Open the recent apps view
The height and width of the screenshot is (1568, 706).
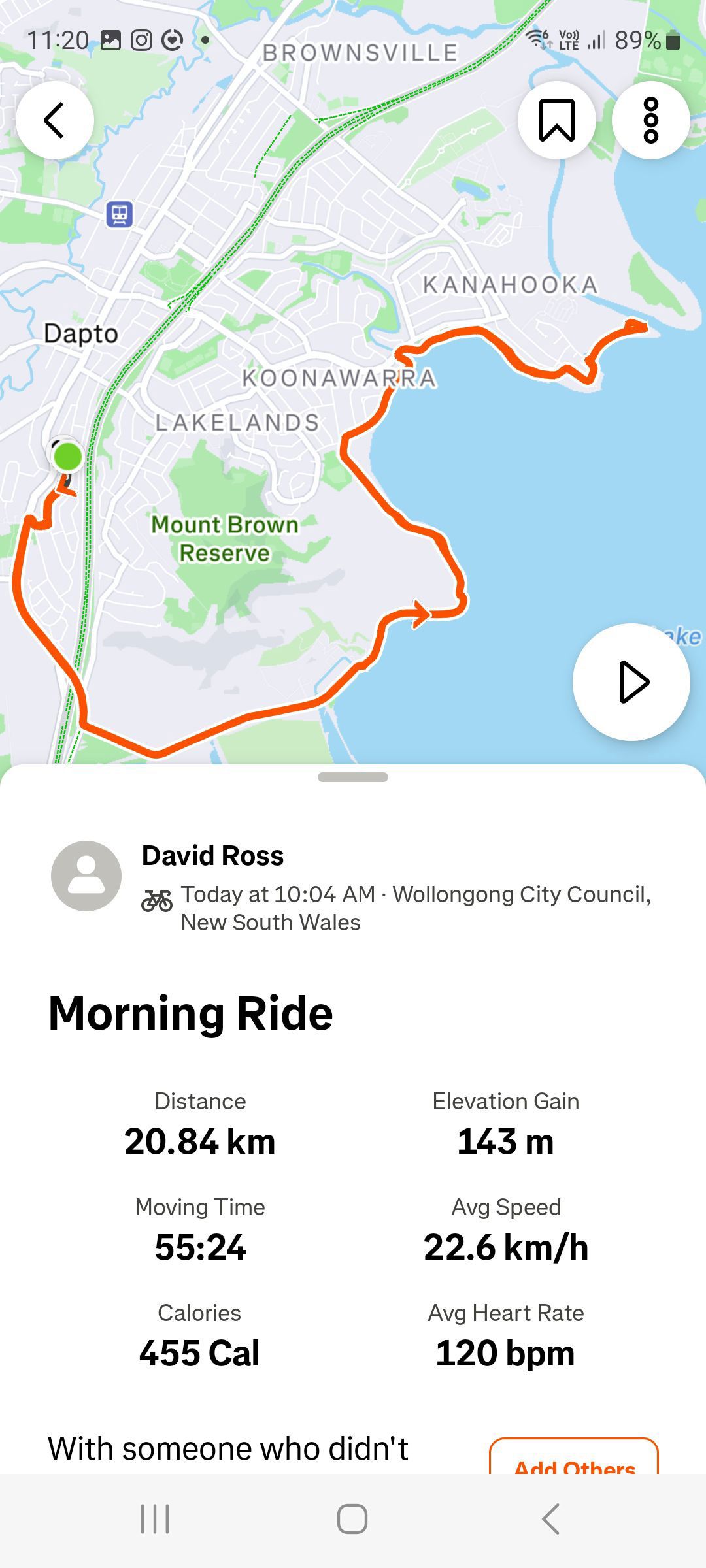point(156,1518)
